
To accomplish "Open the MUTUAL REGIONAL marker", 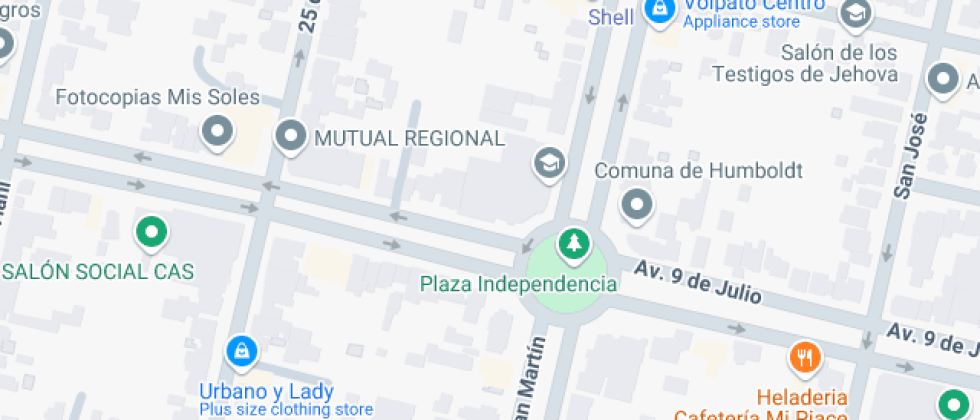I will coord(291,135).
